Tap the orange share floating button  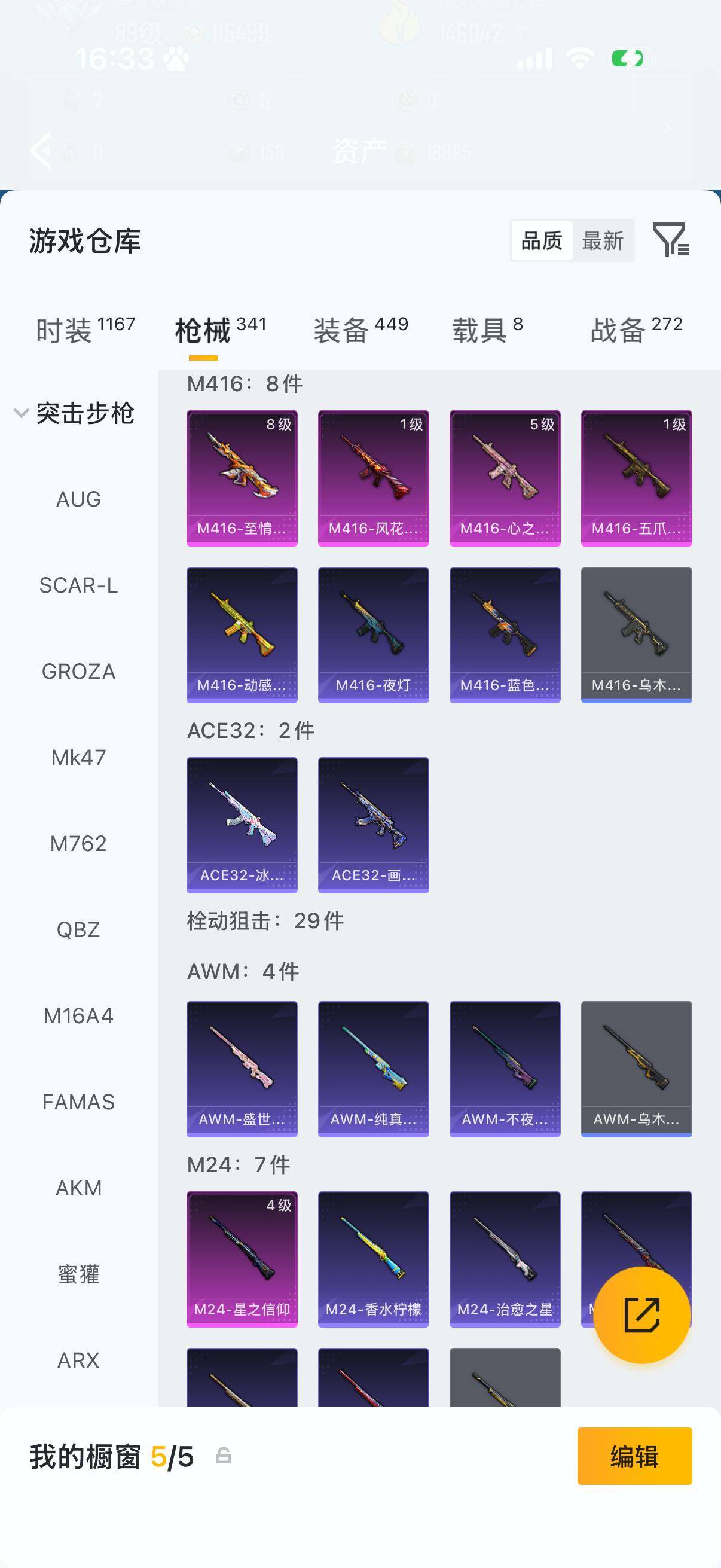pos(641,1315)
